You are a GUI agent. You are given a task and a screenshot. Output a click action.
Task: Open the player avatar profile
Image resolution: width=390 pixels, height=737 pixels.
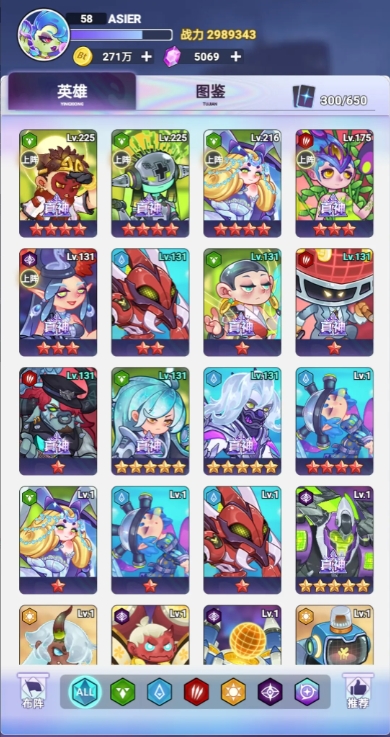(x=43, y=33)
